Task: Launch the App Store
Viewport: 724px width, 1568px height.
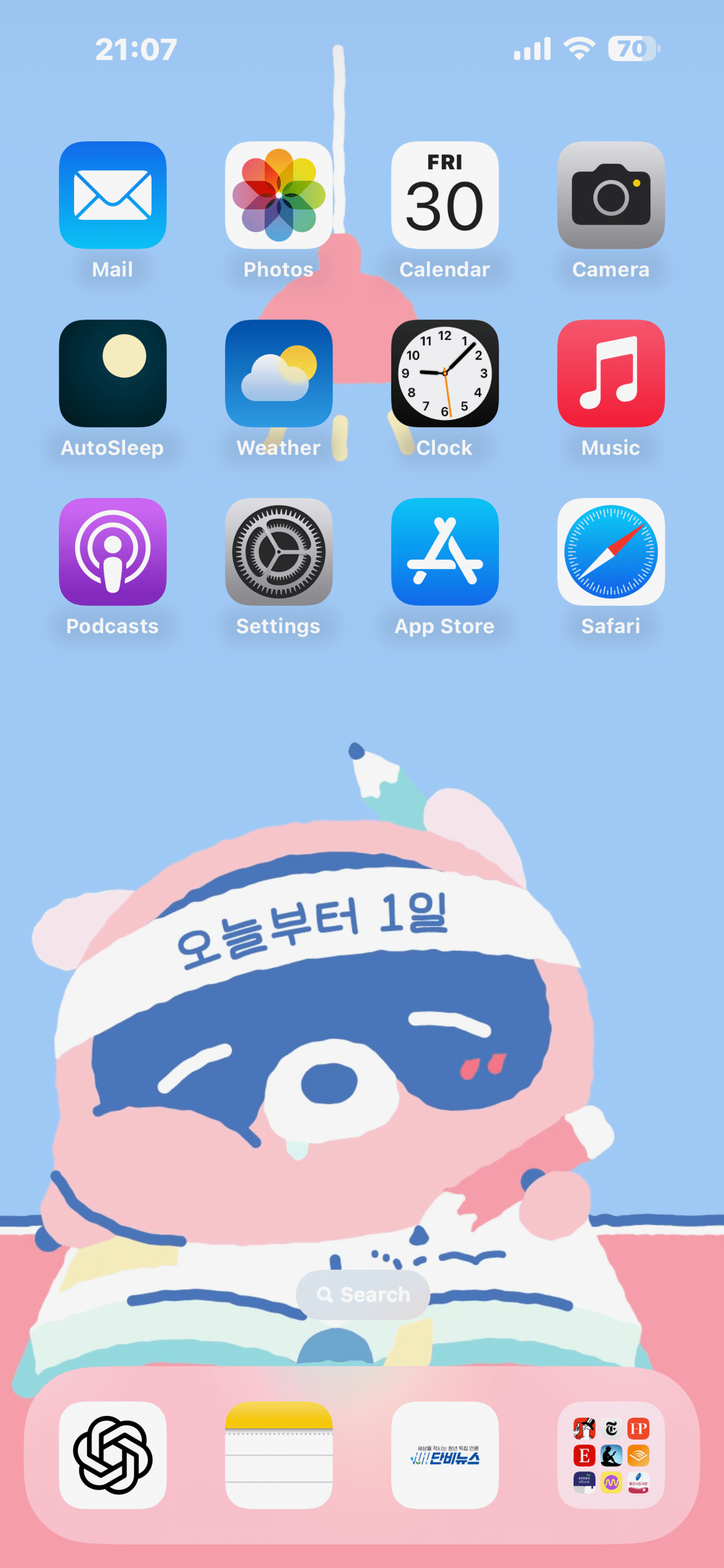Action: tap(445, 552)
